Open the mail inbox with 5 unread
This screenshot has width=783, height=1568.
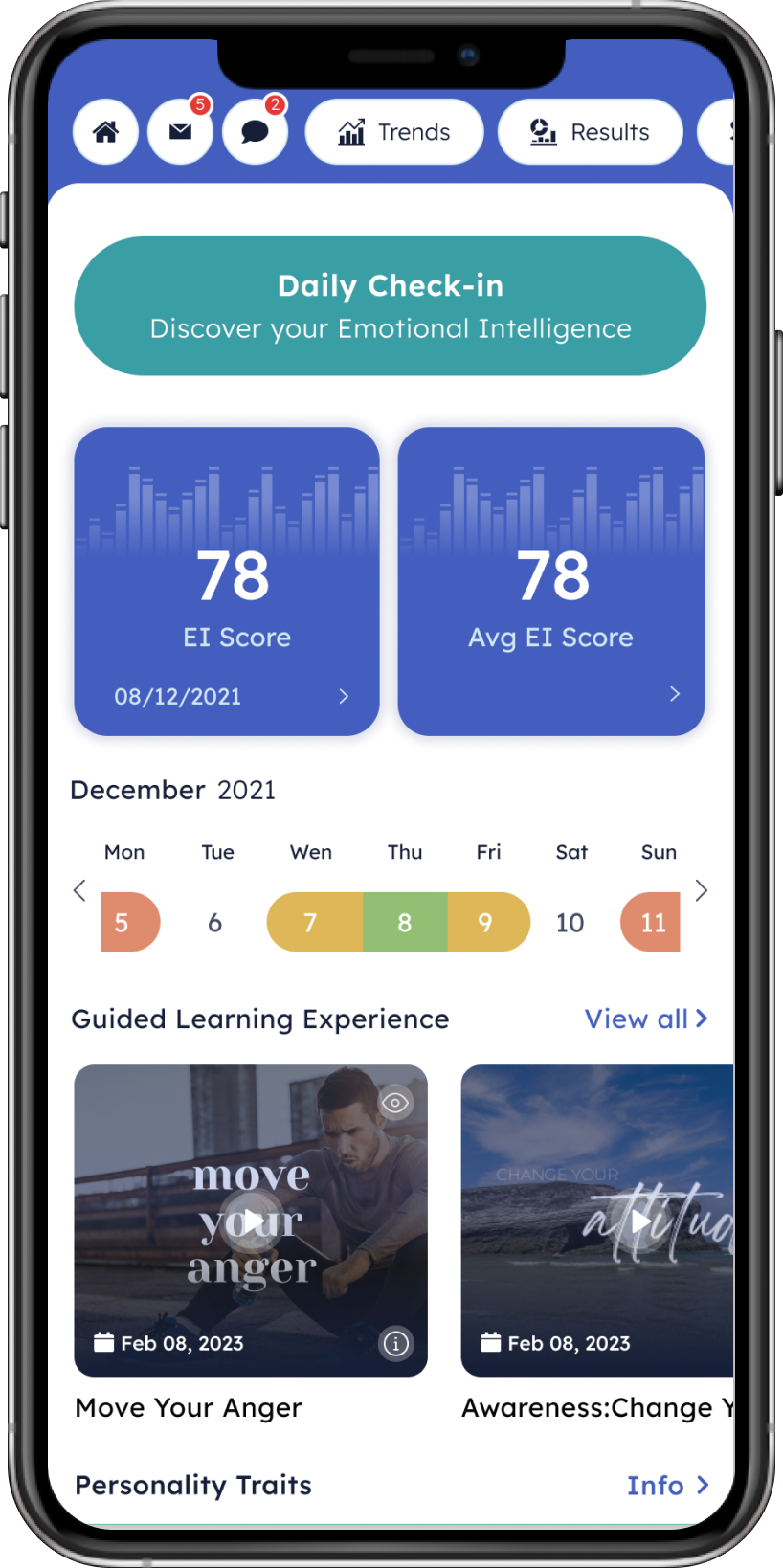(180, 132)
